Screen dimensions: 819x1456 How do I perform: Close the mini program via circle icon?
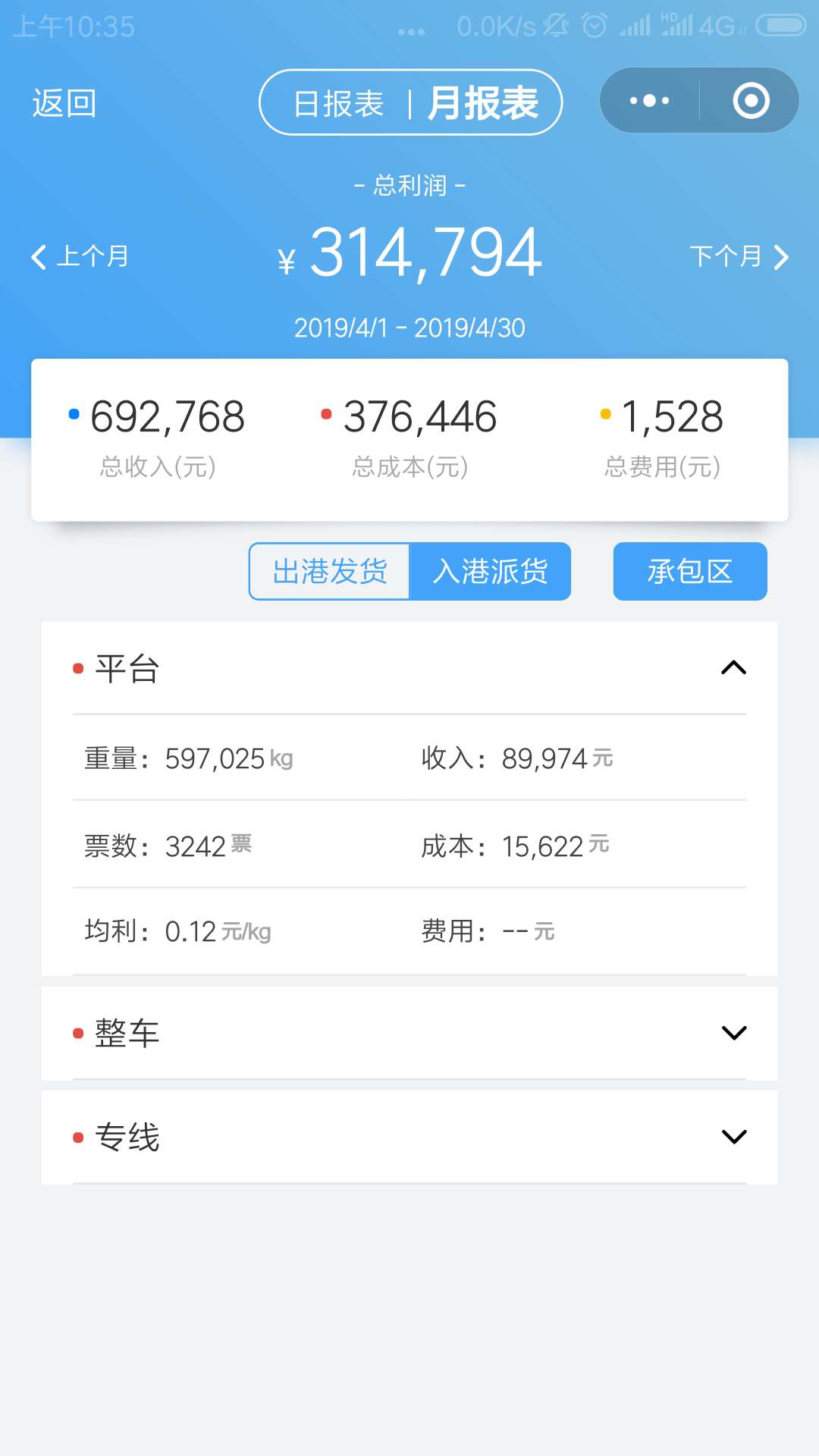[x=751, y=101]
